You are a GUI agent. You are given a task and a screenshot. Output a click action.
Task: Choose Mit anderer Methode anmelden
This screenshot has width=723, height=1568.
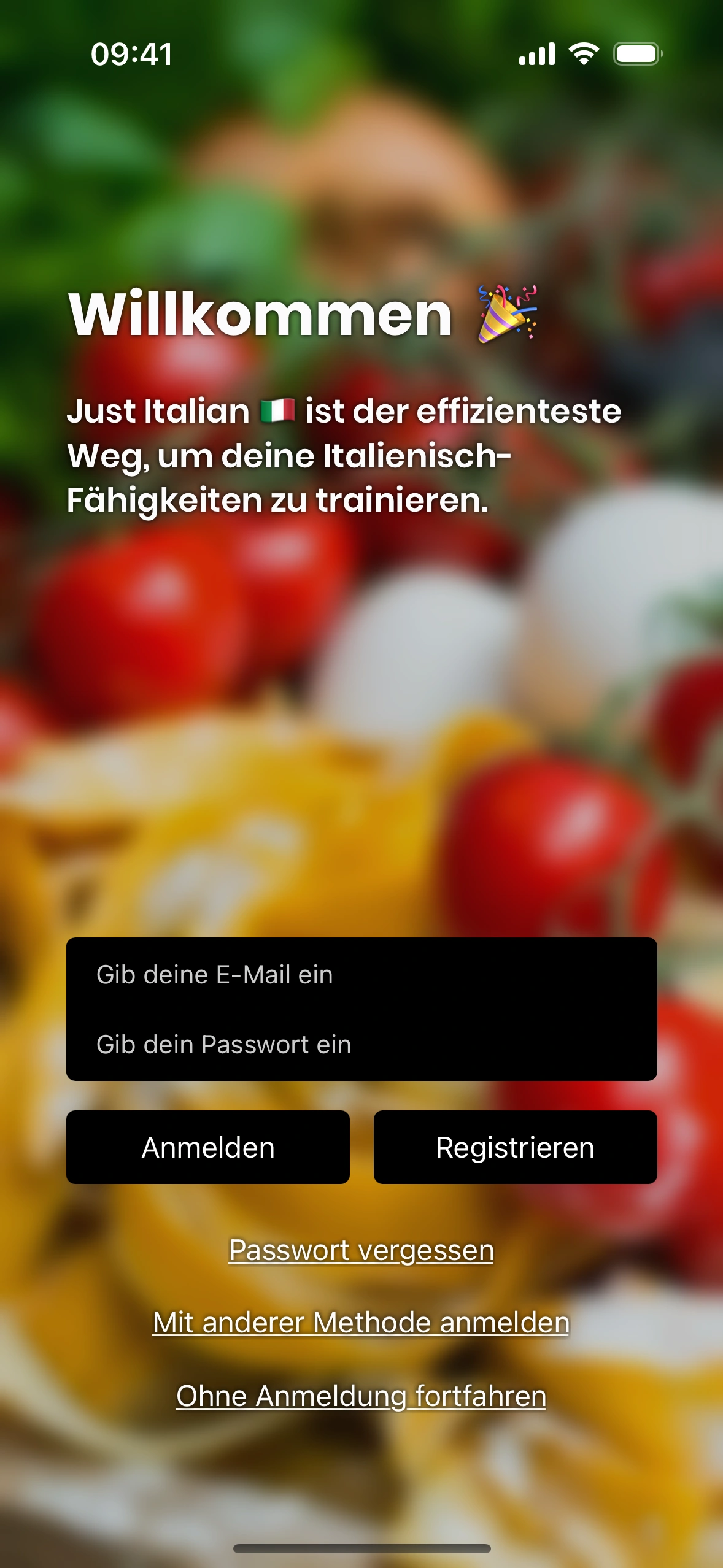coord(361,1323)
